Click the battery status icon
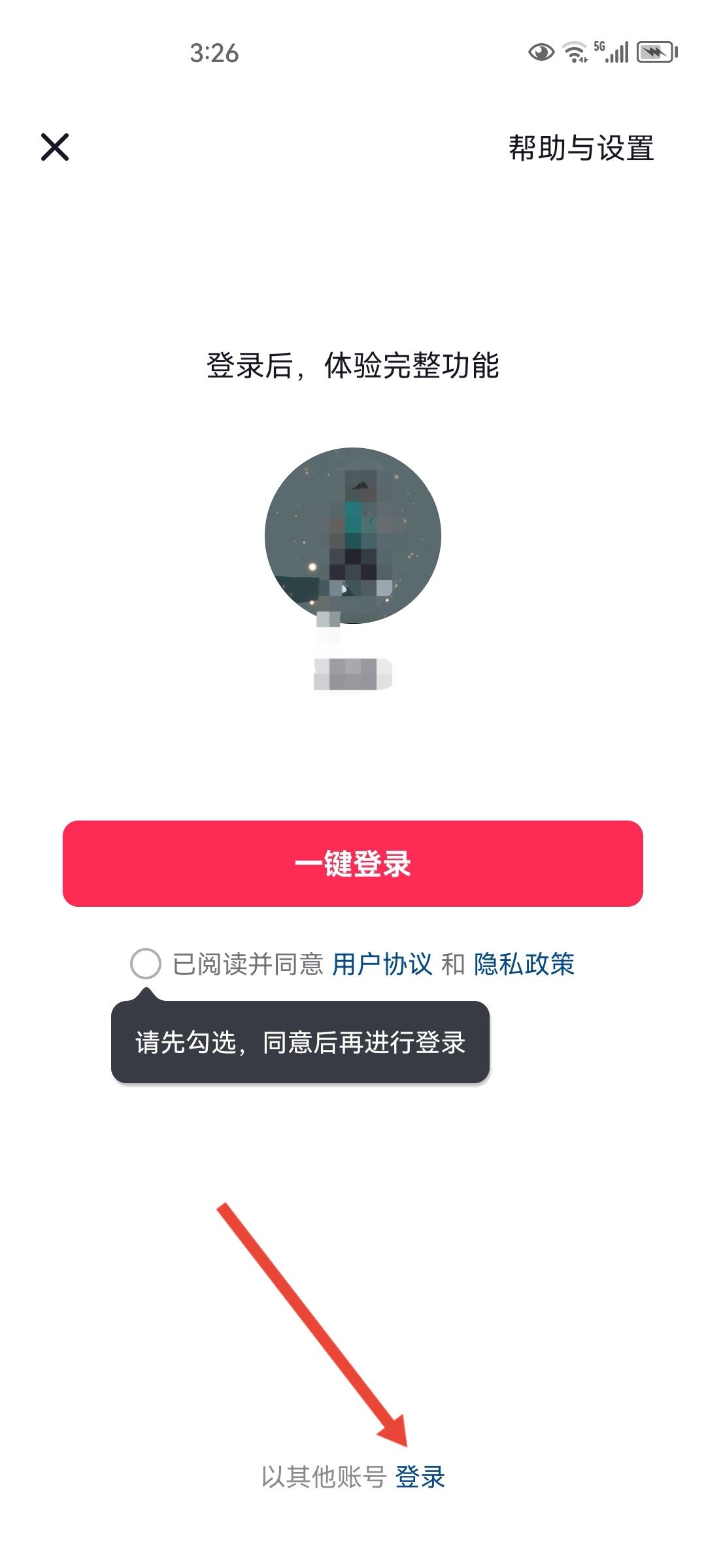This screenshot has height=1568, width=706. click(655, 52)
